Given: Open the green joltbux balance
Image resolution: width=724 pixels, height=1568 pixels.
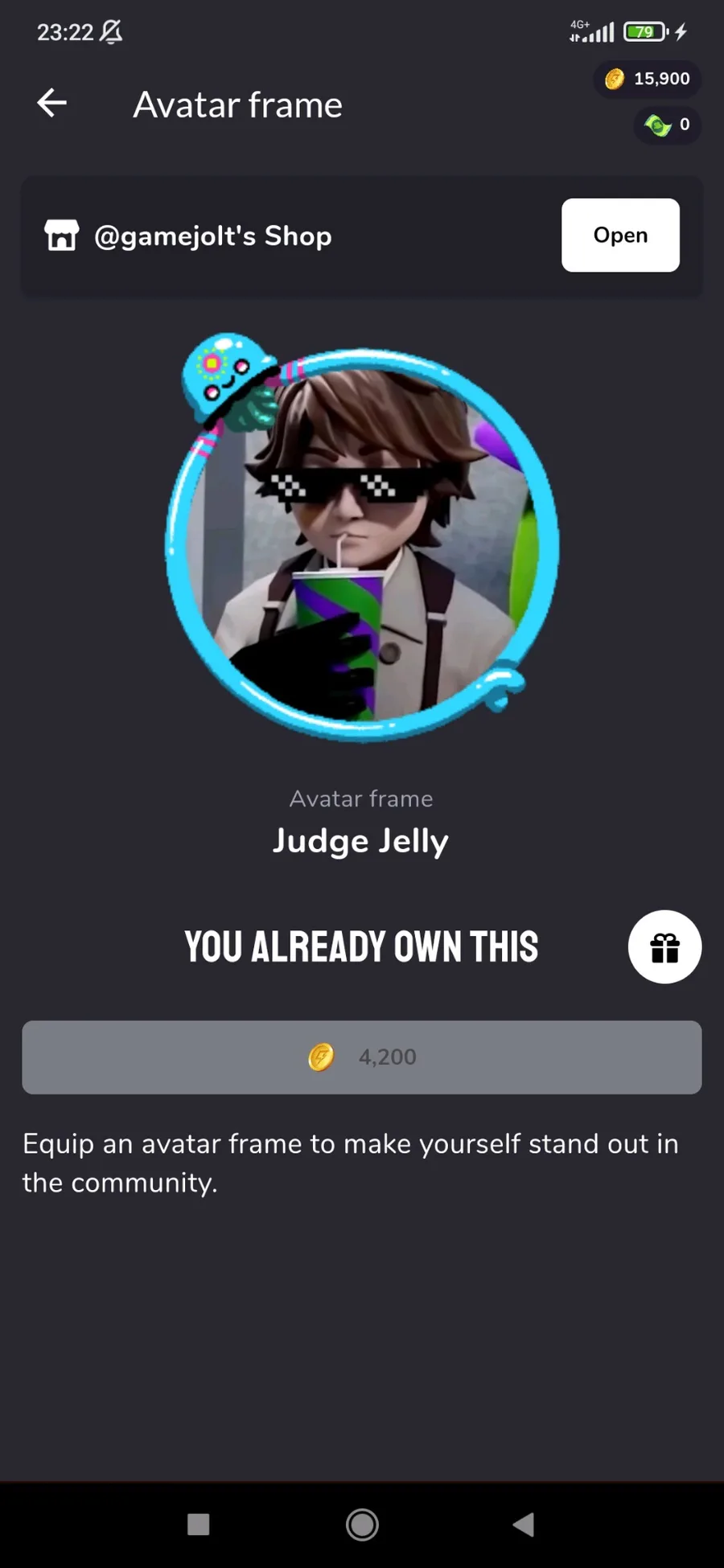Looking at the screenshot, I should (x=667, y=125).
